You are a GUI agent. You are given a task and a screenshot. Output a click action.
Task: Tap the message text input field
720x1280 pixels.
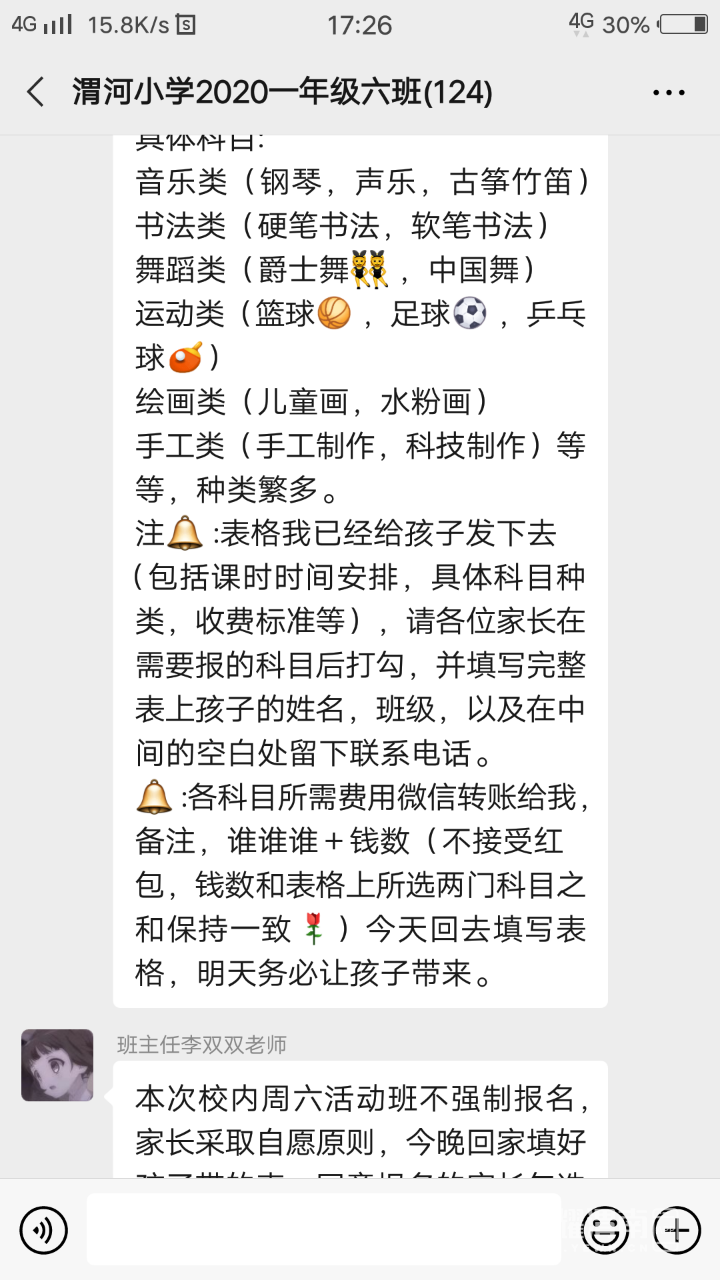pos(323,1230)
